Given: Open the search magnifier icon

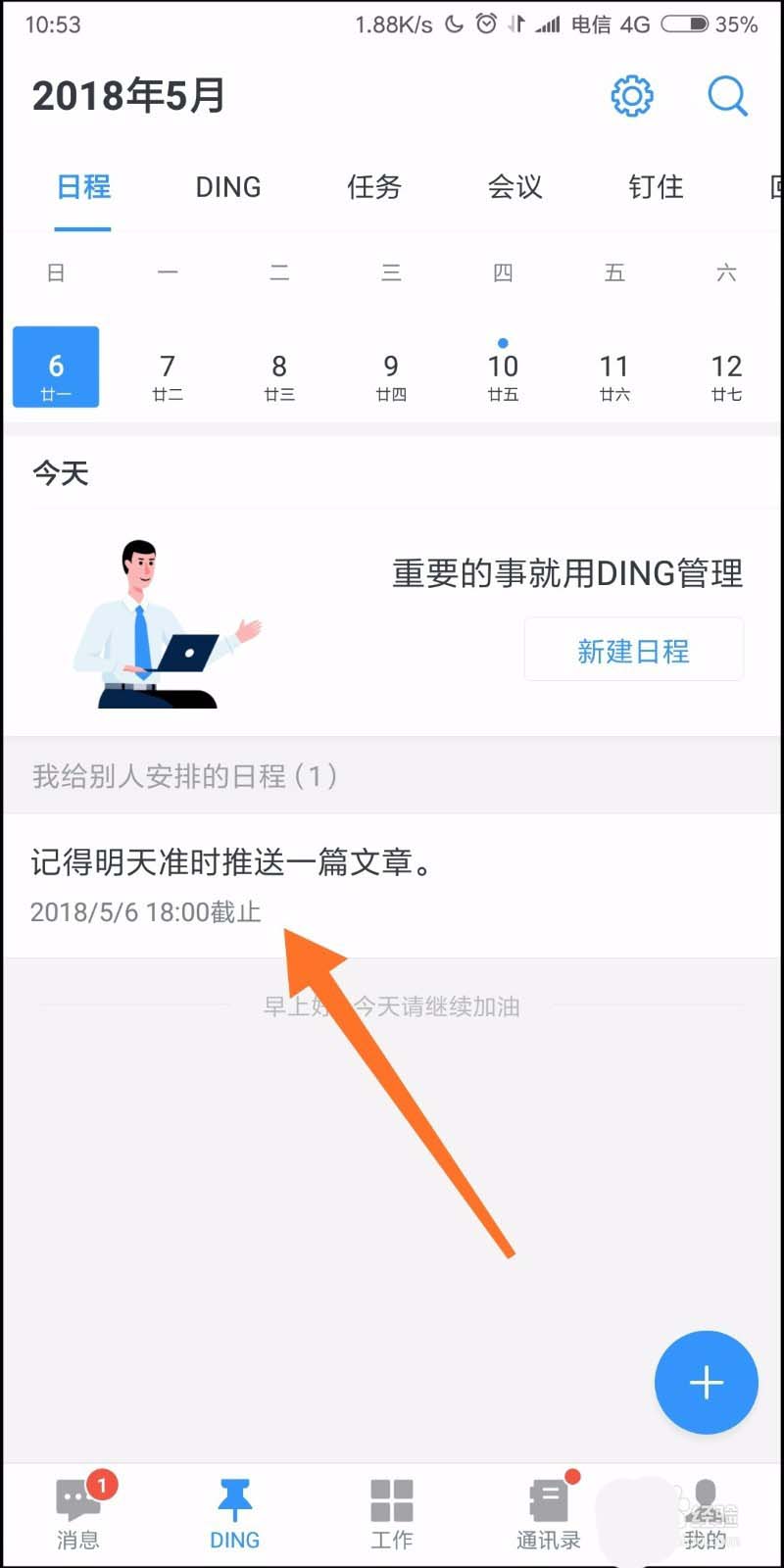Looking at the screenshot, I should coord(727,95).
